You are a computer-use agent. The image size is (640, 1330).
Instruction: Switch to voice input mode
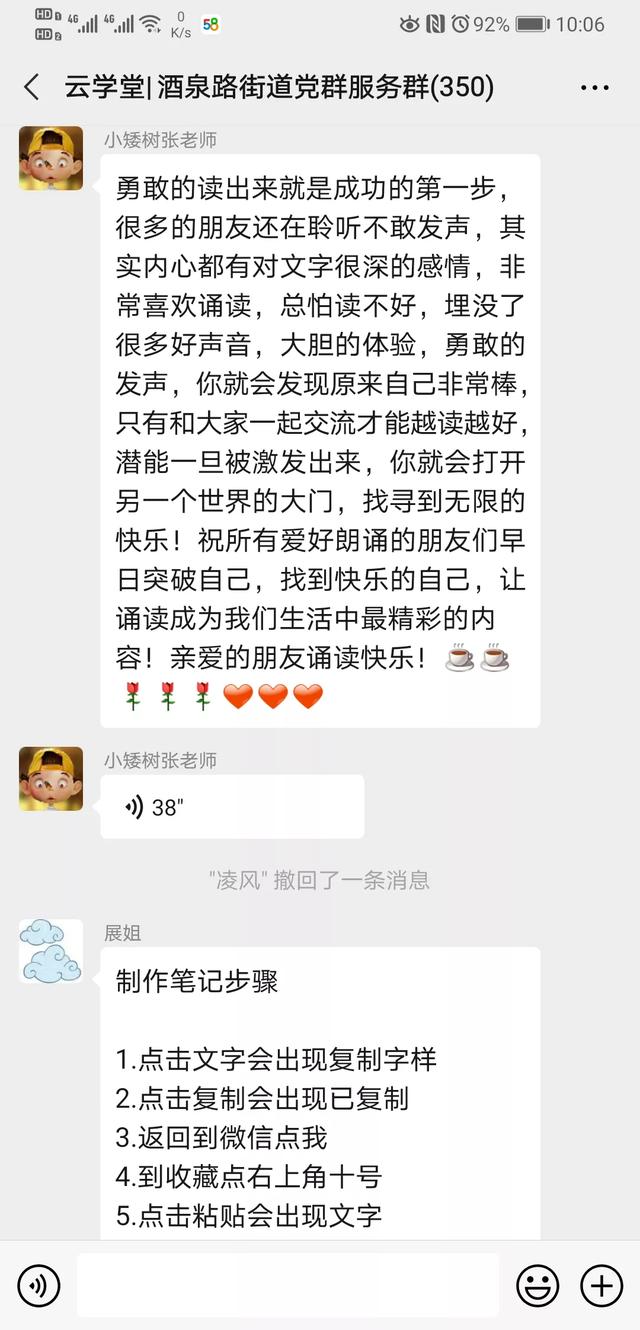point(39,1285)
